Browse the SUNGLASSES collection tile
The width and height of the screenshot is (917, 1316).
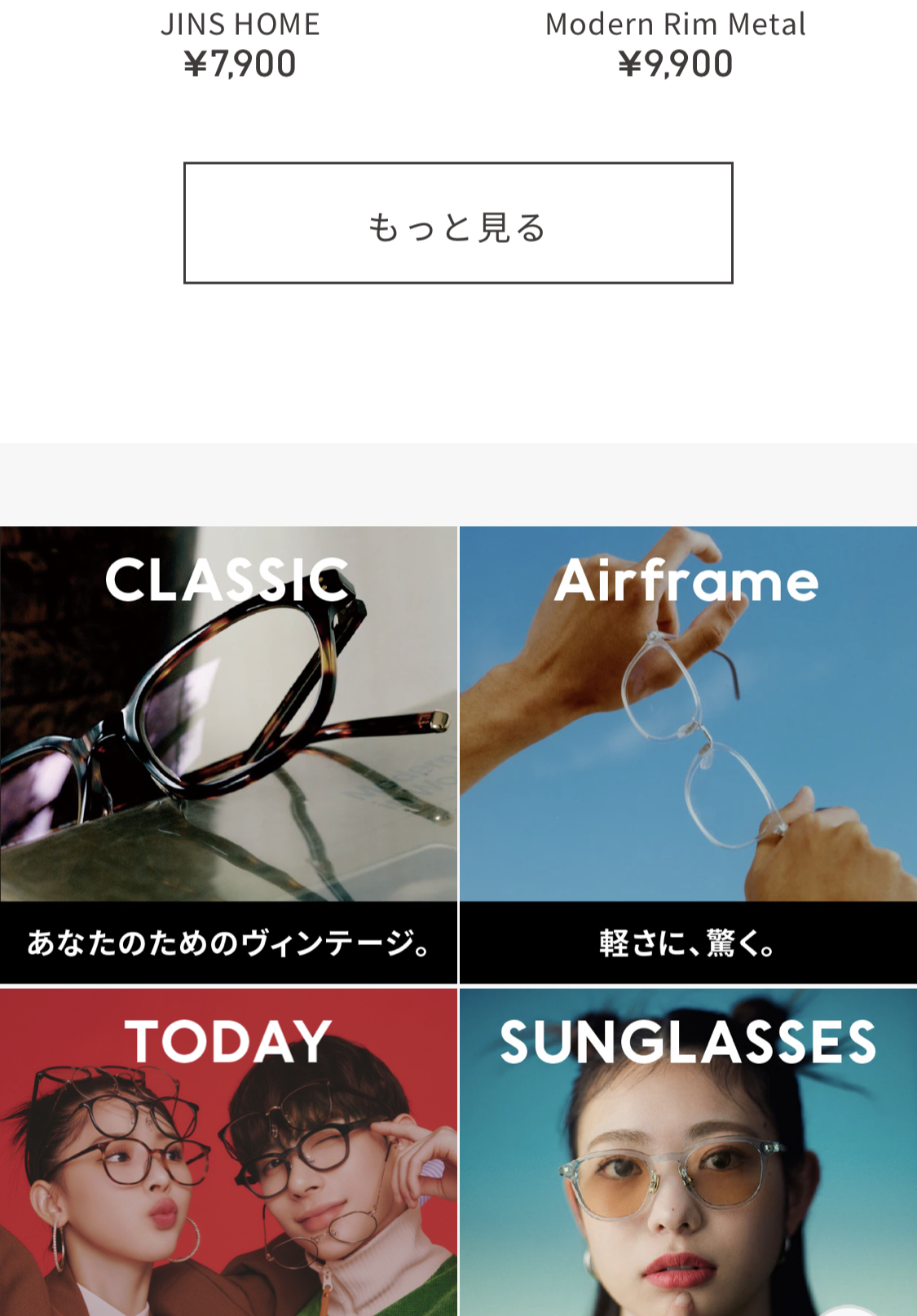pyautogui.click(x=688, y=1150)
